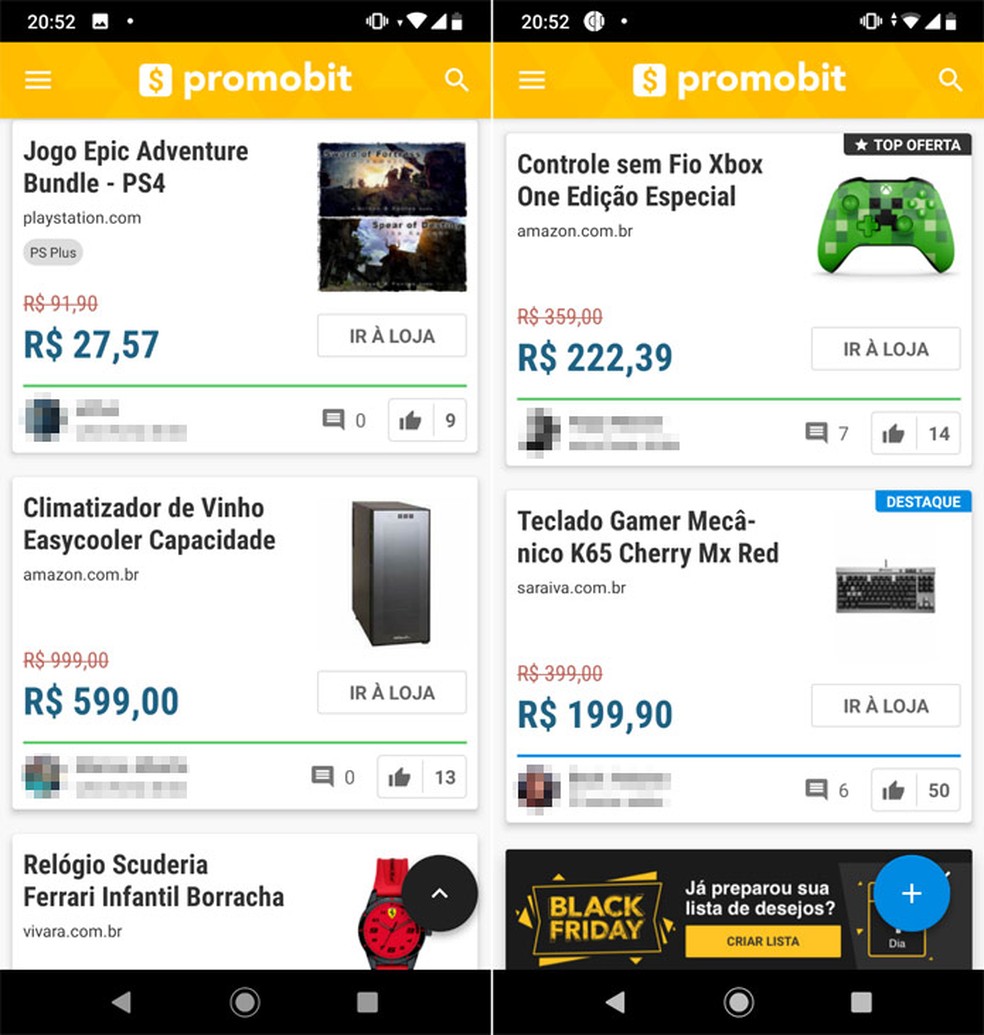Tap IR À LOJA for Jogo Epic Adventure Bundle

[x=392, y=336]
